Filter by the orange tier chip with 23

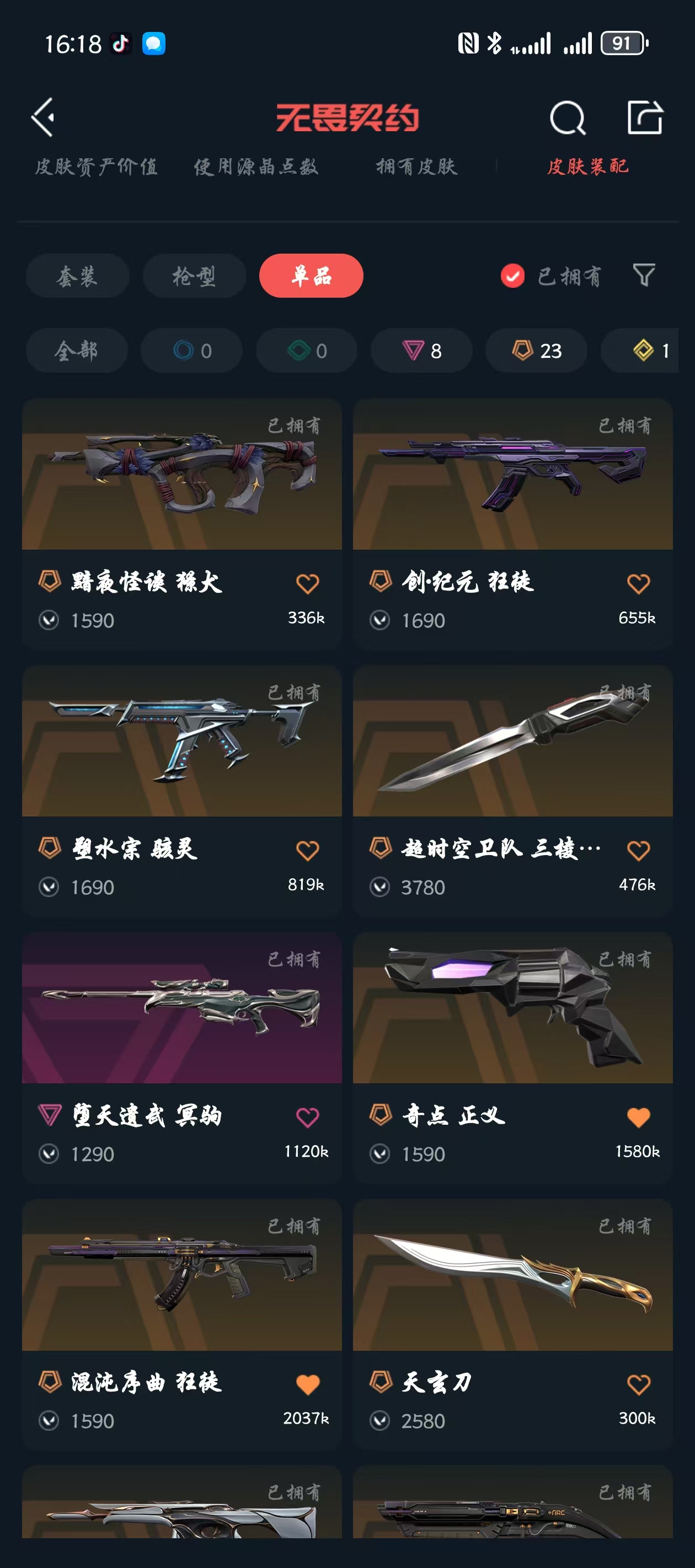tap(536, 351)
